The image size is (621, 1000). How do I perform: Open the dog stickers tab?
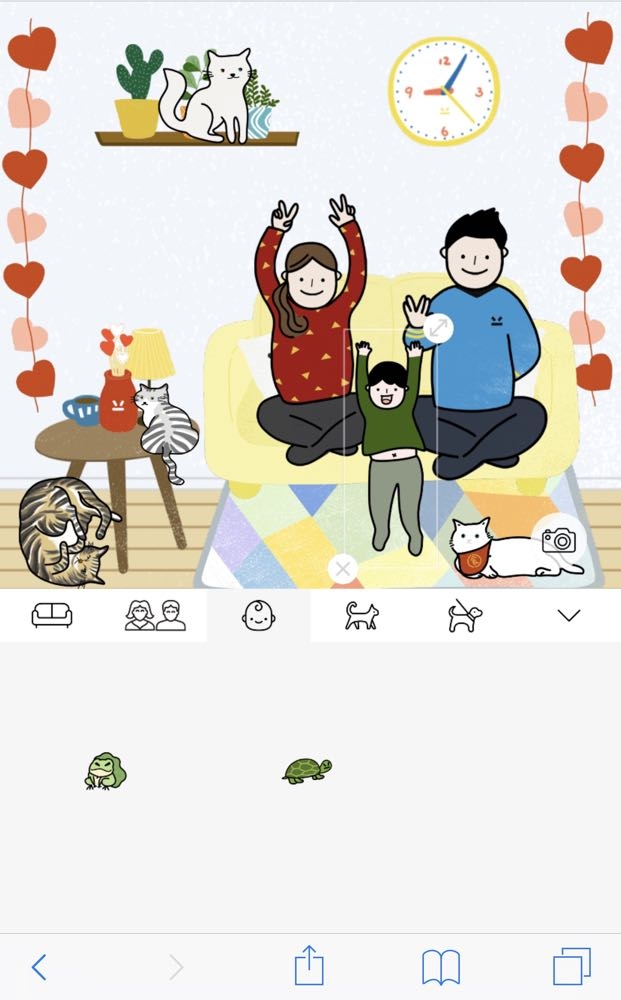[x=465, y=615]
